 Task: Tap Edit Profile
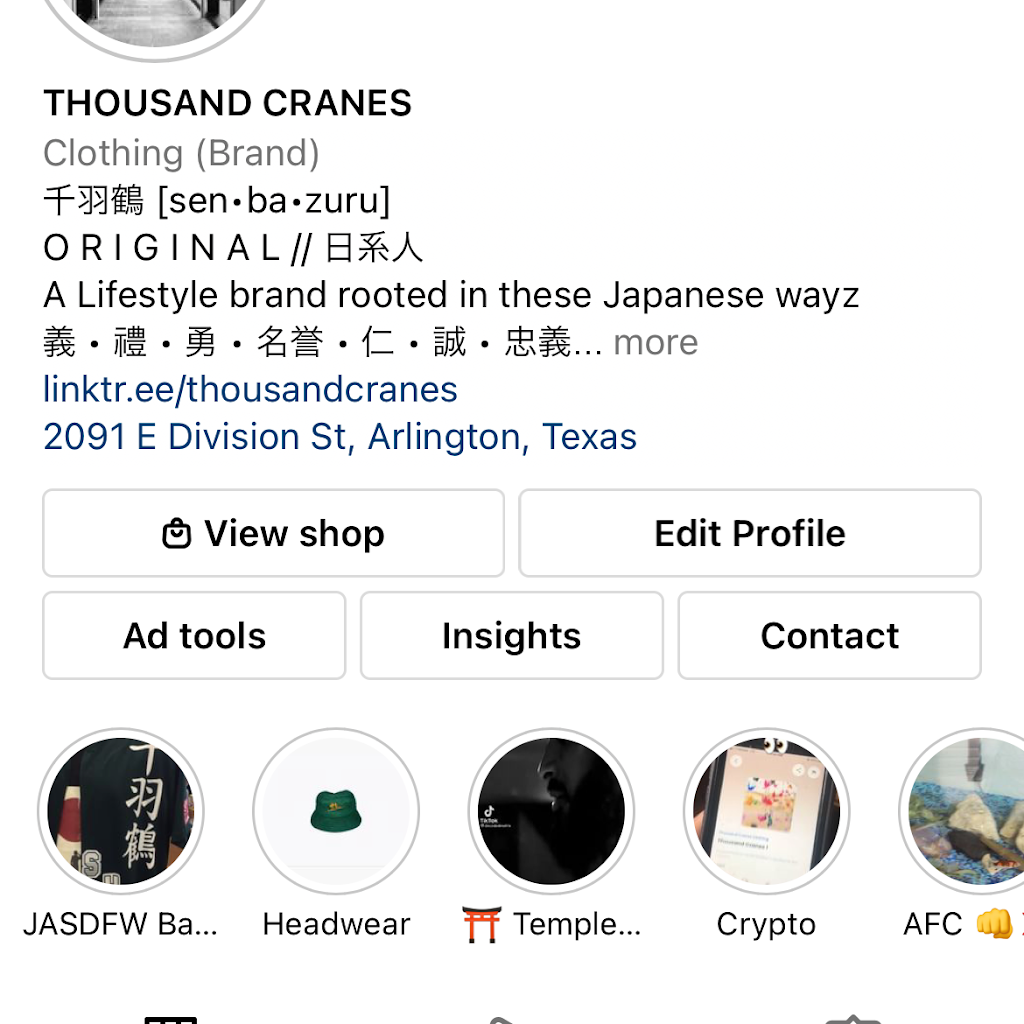tap(750, 533)
